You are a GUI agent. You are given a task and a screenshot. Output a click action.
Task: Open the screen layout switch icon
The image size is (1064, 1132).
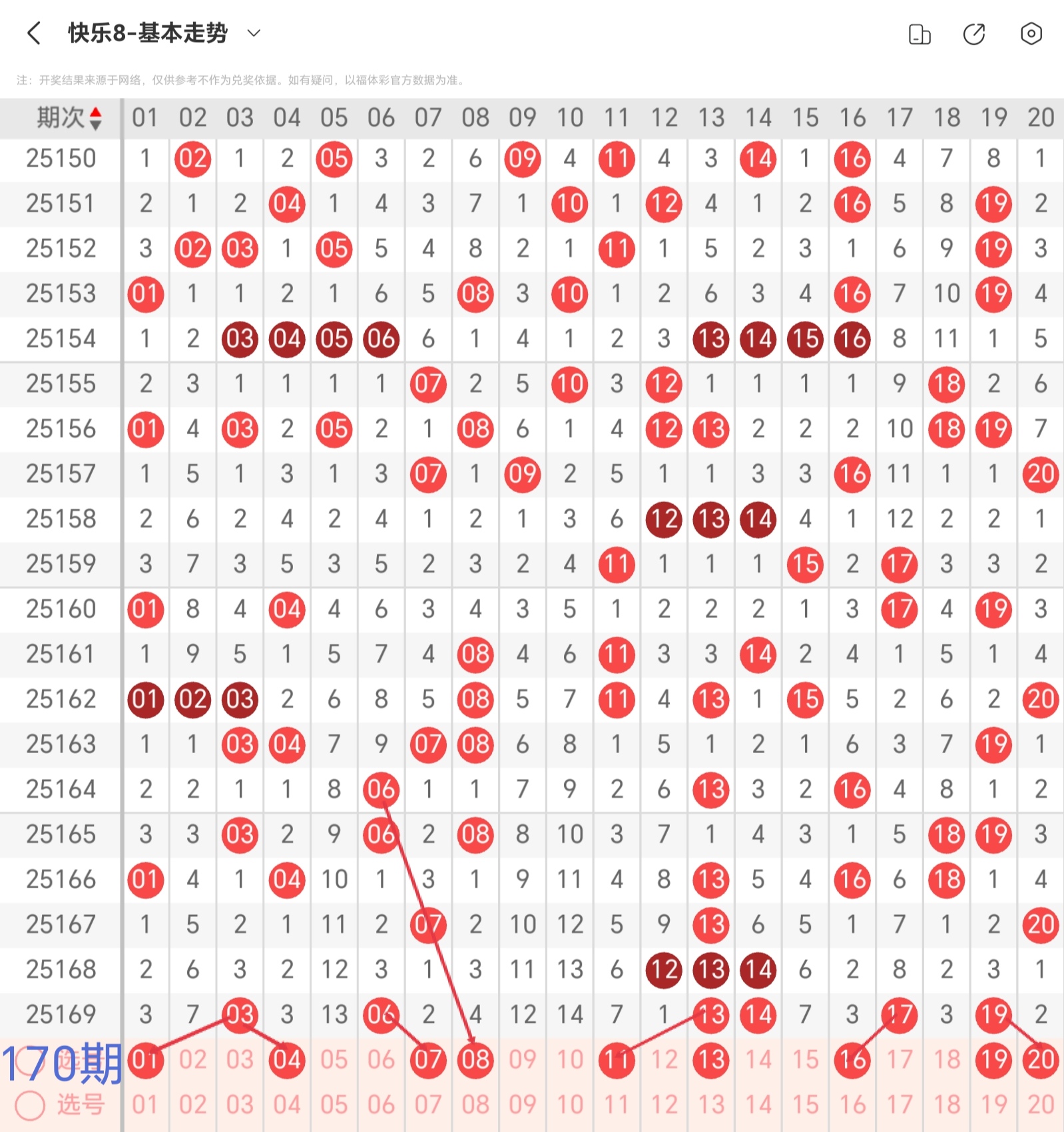(920, 34)
